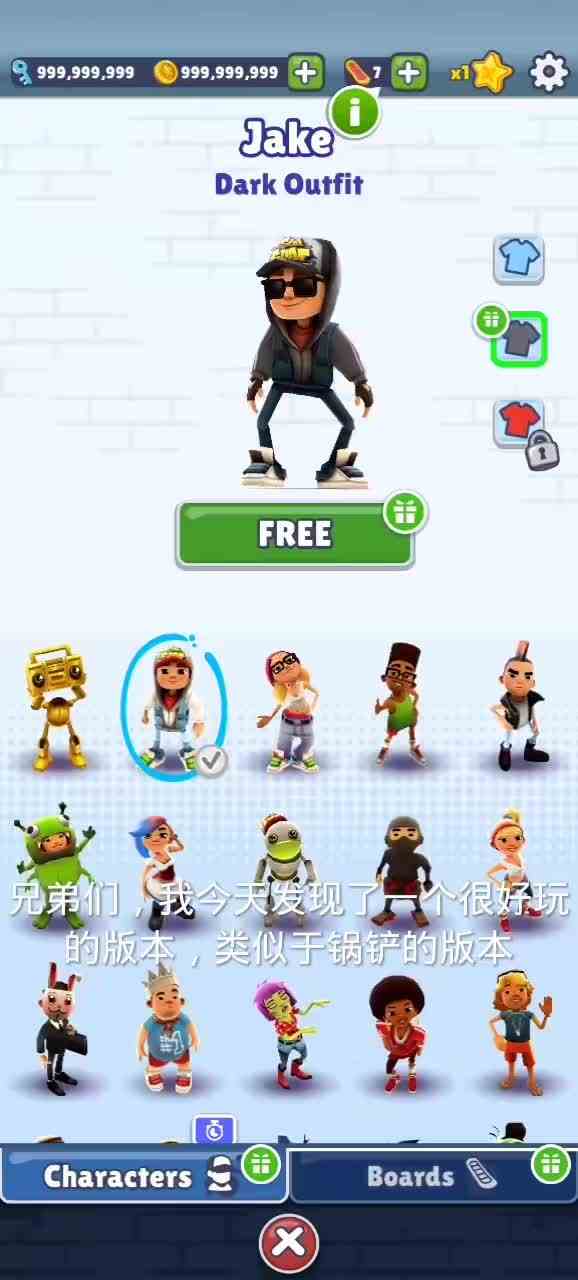Open the settings gear
The height and width of the screenshot is (1280, 578).
548,72
